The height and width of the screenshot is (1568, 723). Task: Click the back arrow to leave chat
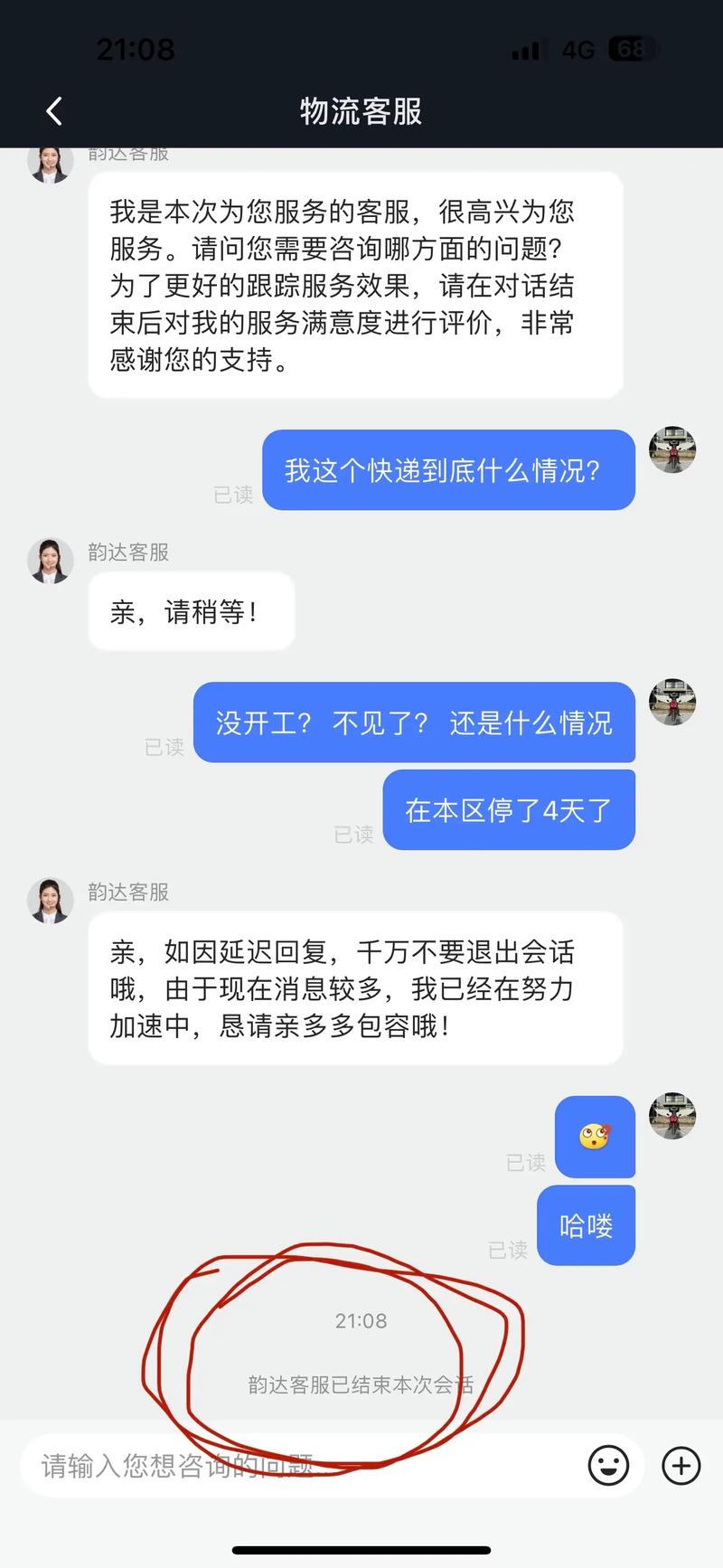[52, 110]
